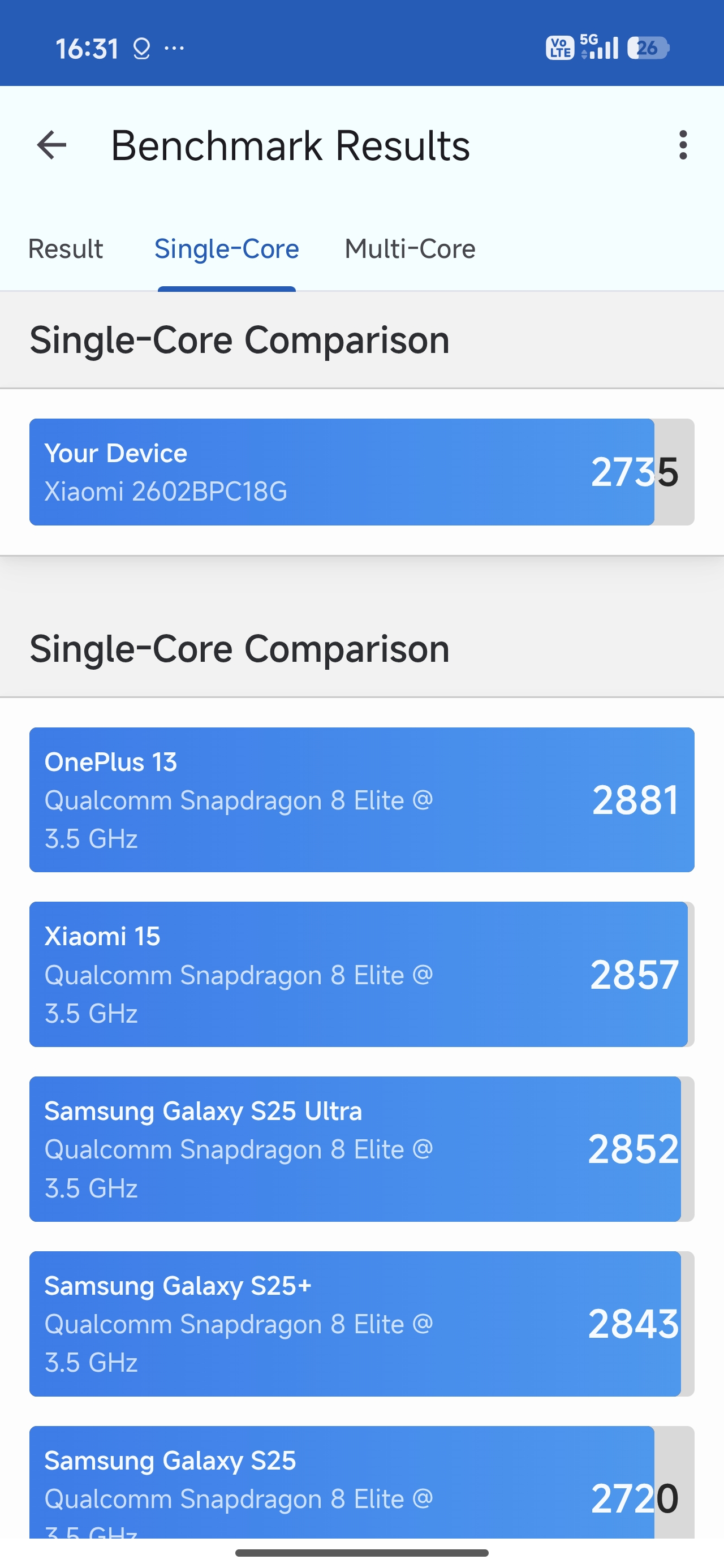Switch to the Multi-Core tab

pos(410,249)
